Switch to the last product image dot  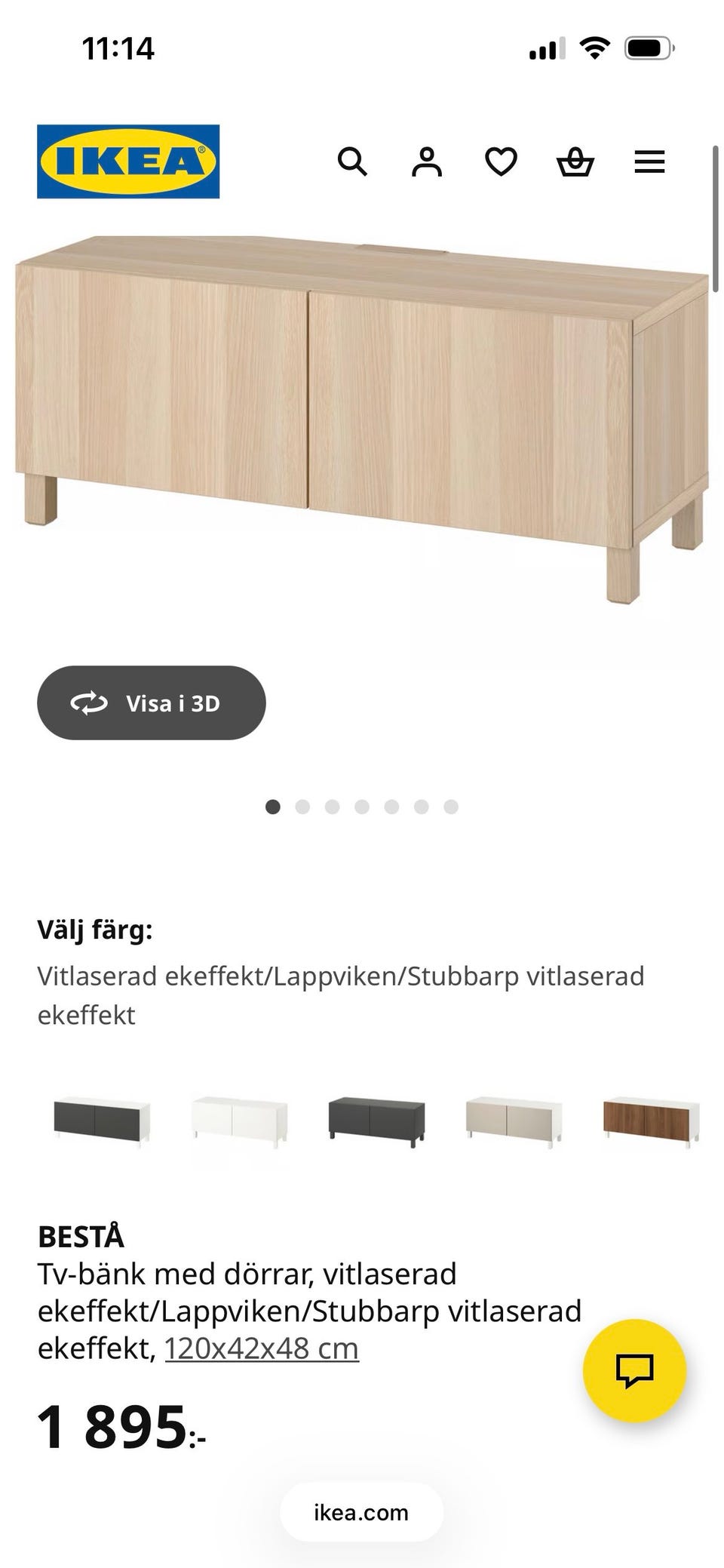(450, 806)
